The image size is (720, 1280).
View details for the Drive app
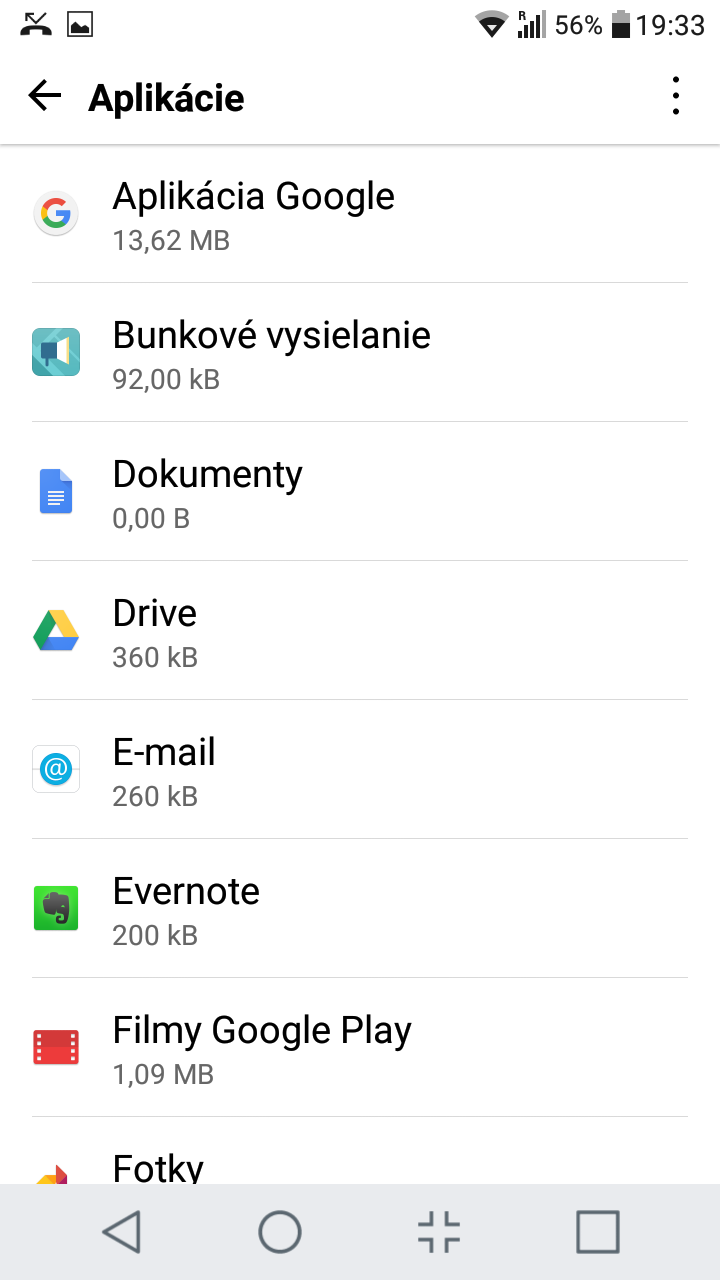click(360, 631)
